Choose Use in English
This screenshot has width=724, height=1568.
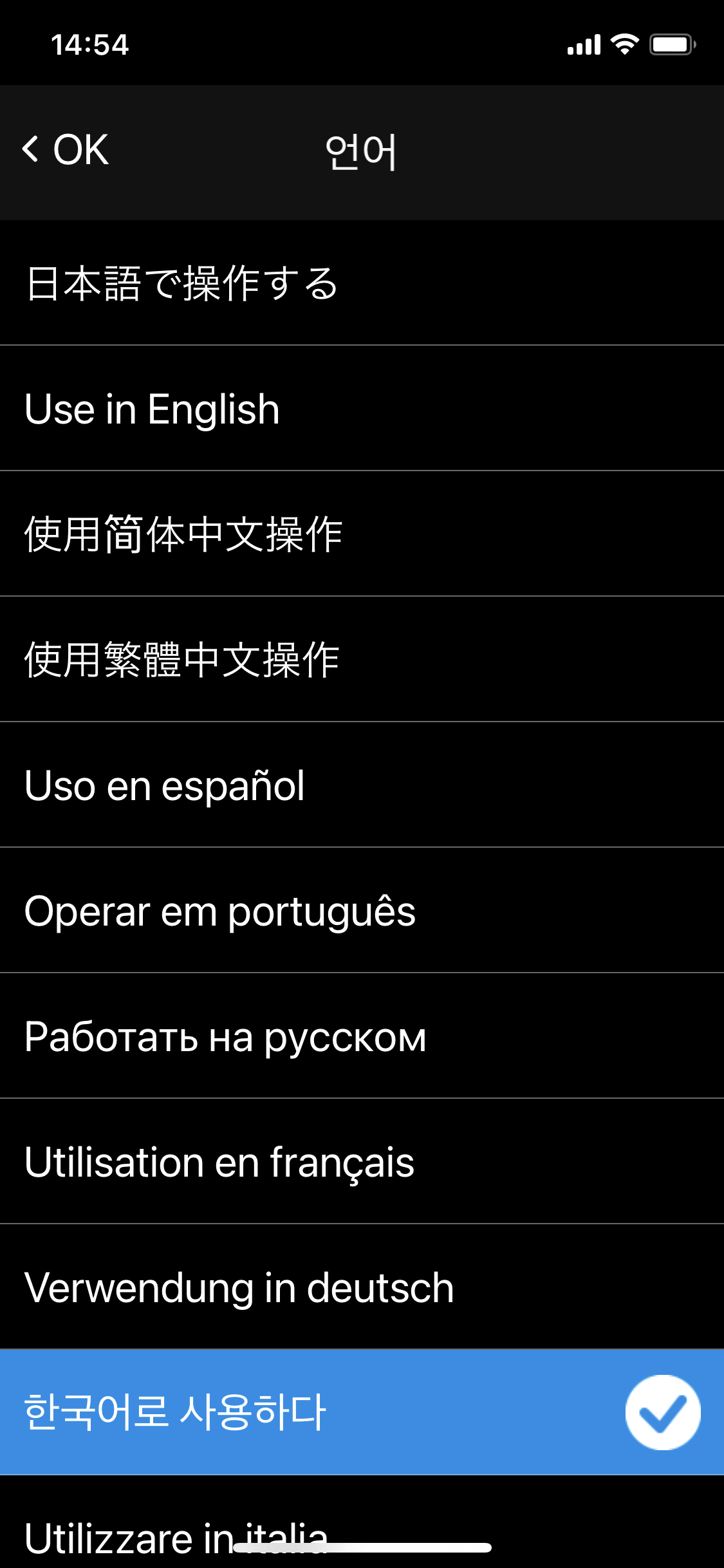pos(152,409)
